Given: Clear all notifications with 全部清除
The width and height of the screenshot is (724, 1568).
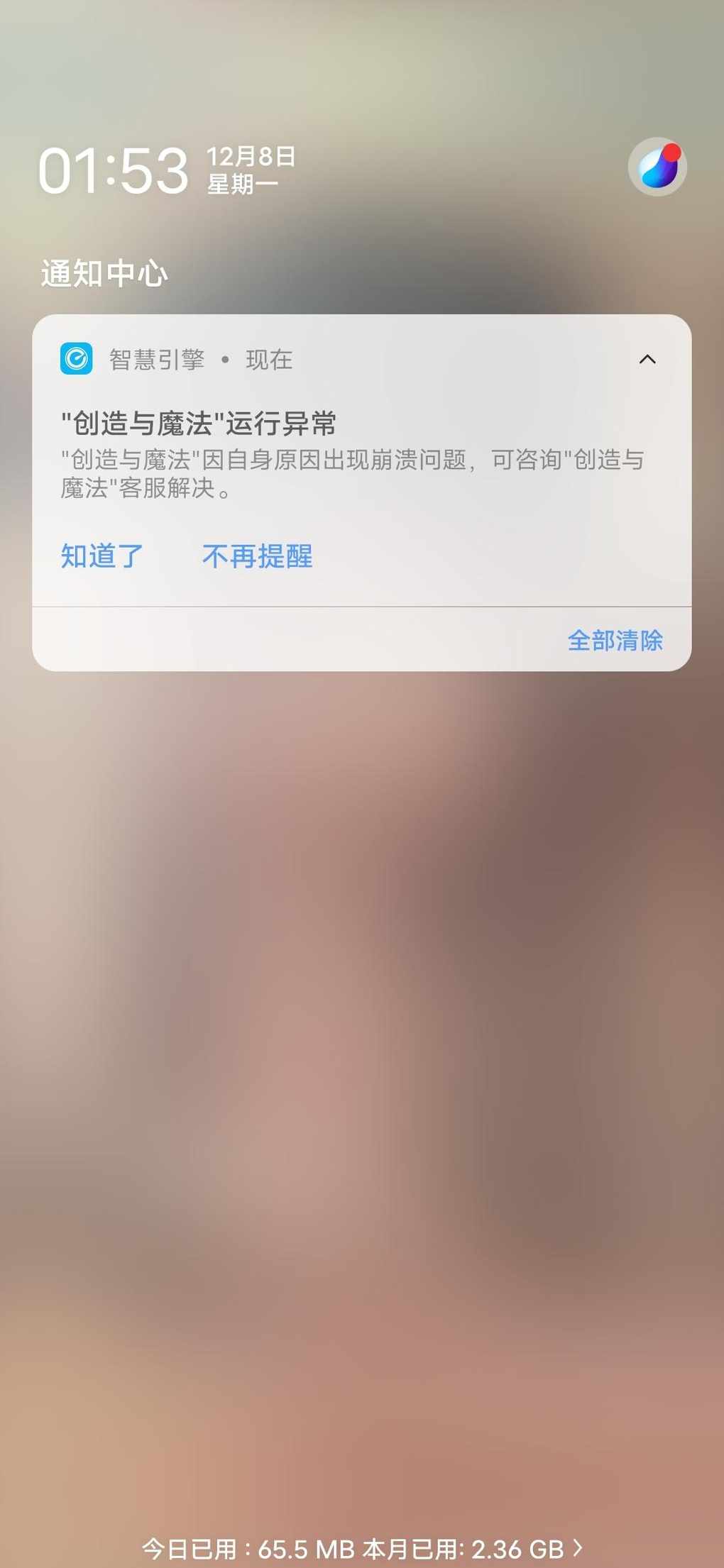Looking at the screenshot, I should click(x=615, y=641).
